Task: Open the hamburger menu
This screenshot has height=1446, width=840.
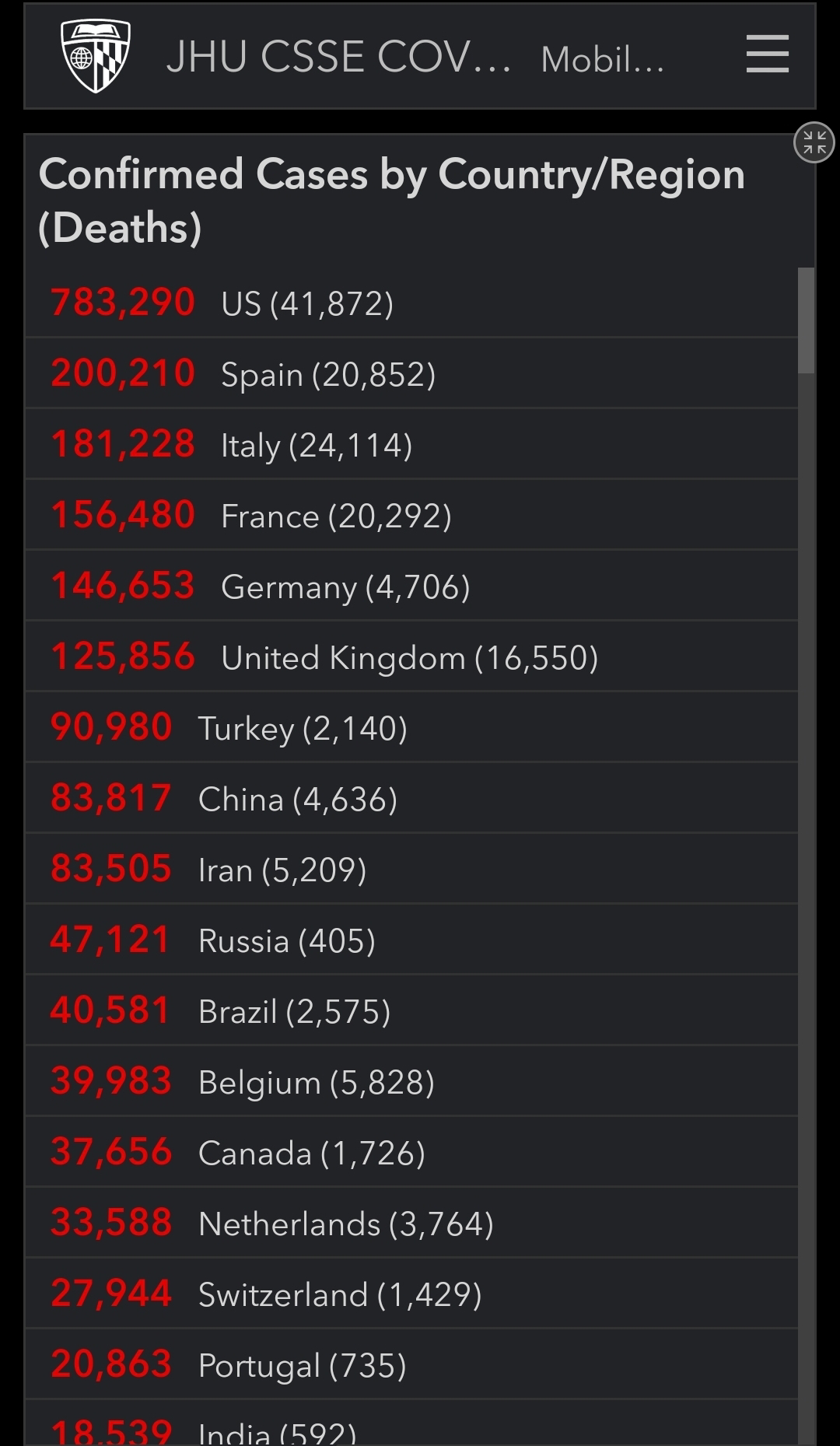Action: pos(767,54)
